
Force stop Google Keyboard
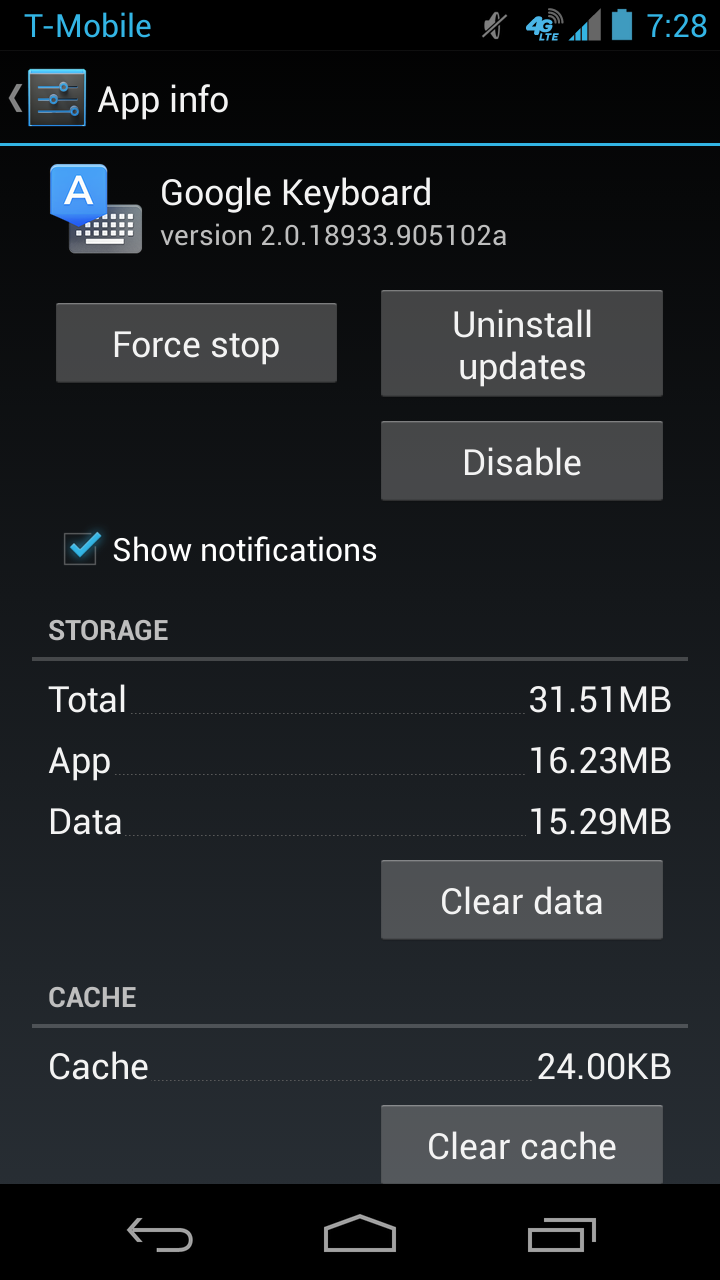point(196,344)
